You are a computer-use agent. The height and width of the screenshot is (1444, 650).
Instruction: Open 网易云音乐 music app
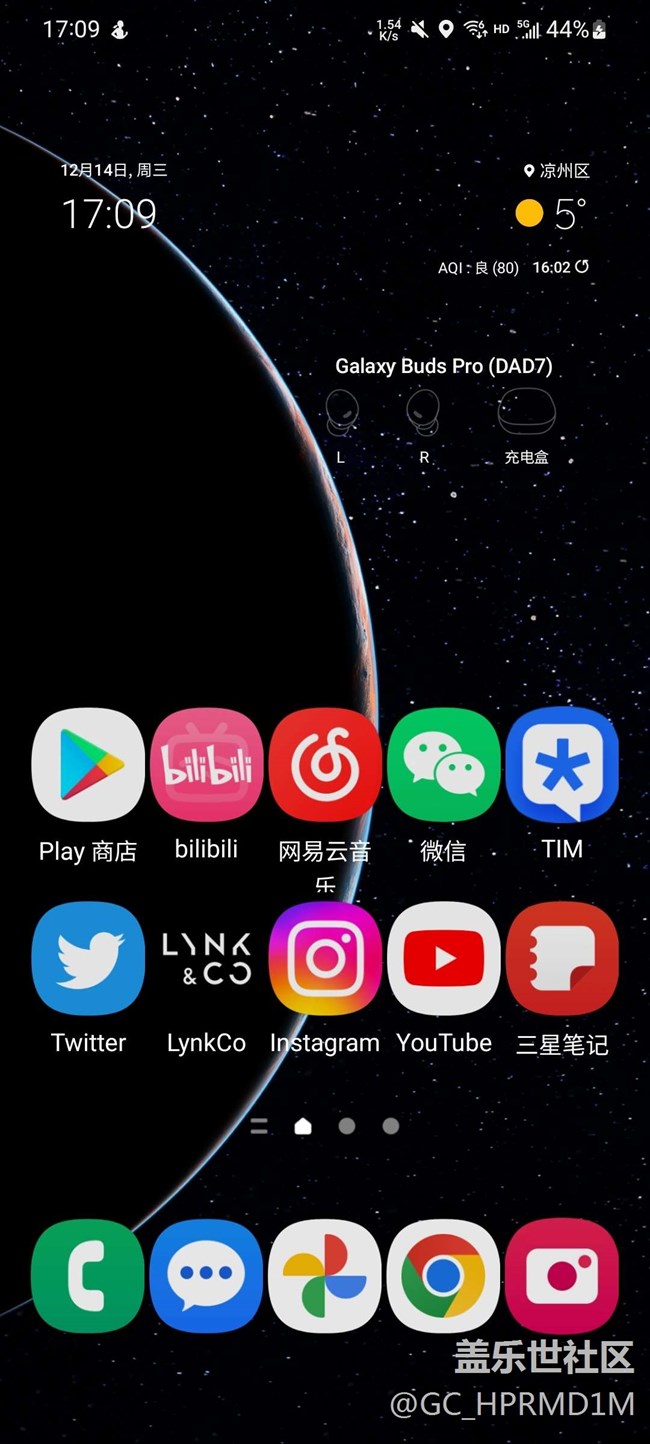point(325,766)
